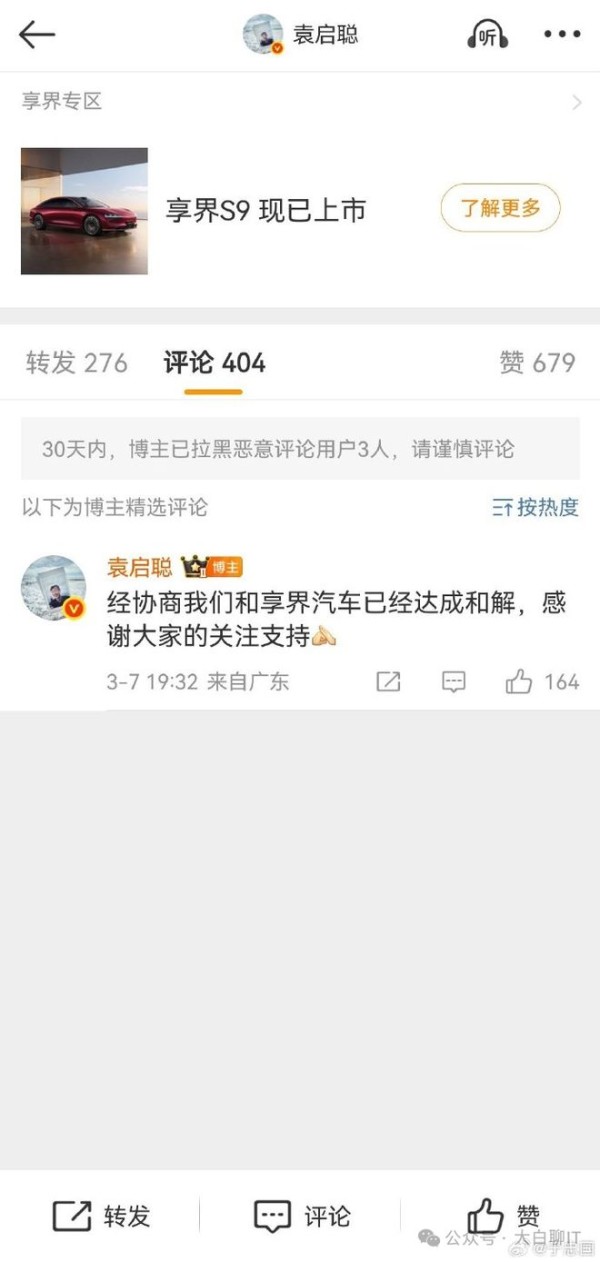600x1262 pixels.
Task: Select the 评论 404 tab
Action: click(214, 363)
